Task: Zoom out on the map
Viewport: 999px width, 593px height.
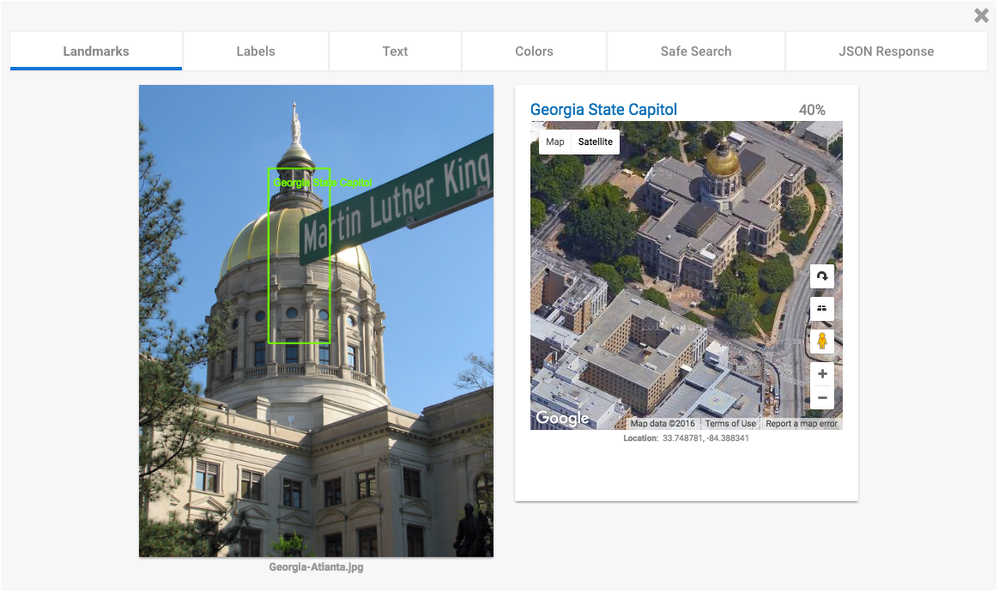Action: click(x=822, y=398)
